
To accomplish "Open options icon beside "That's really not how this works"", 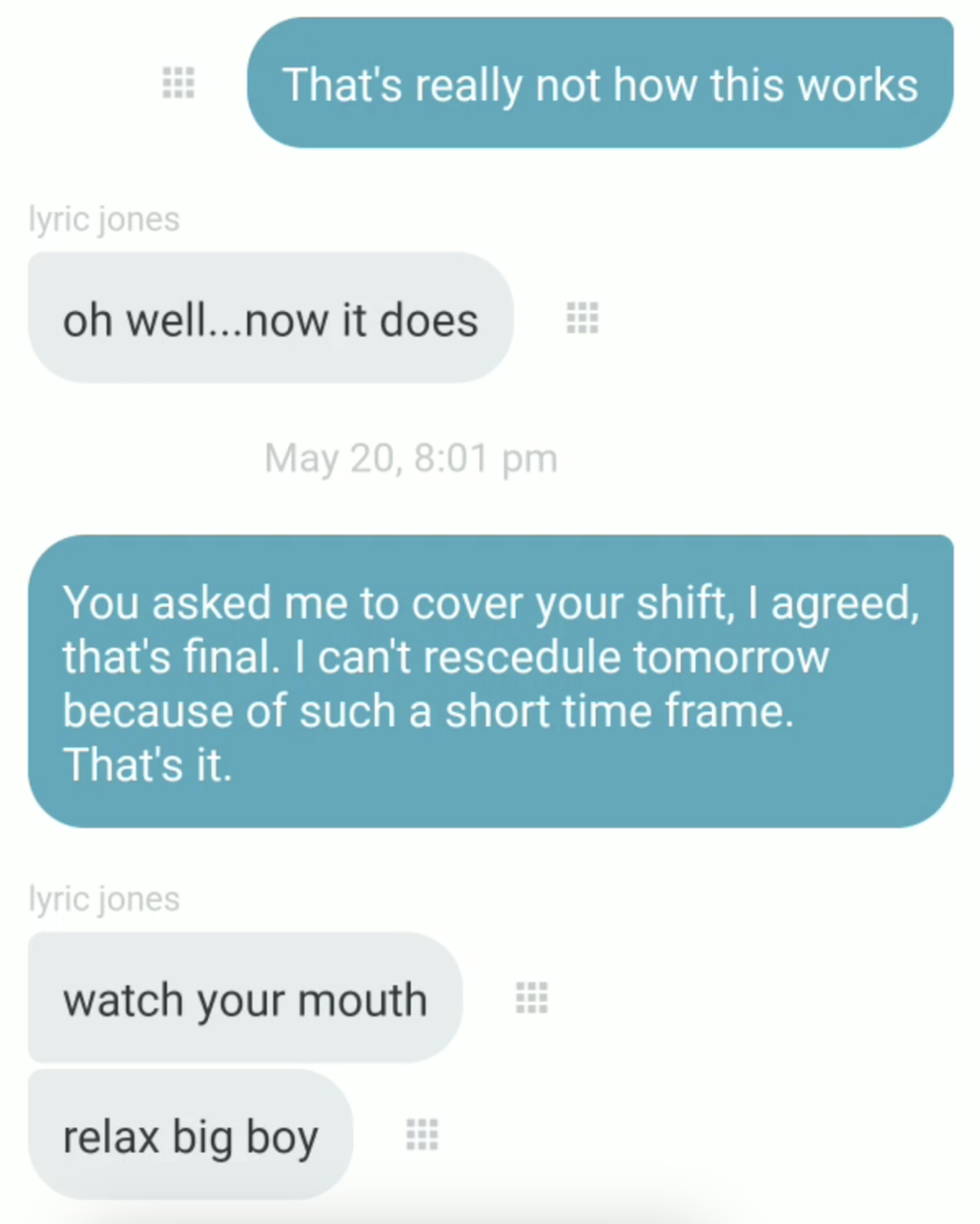I will pyautogui.click(x=178, y=82).
